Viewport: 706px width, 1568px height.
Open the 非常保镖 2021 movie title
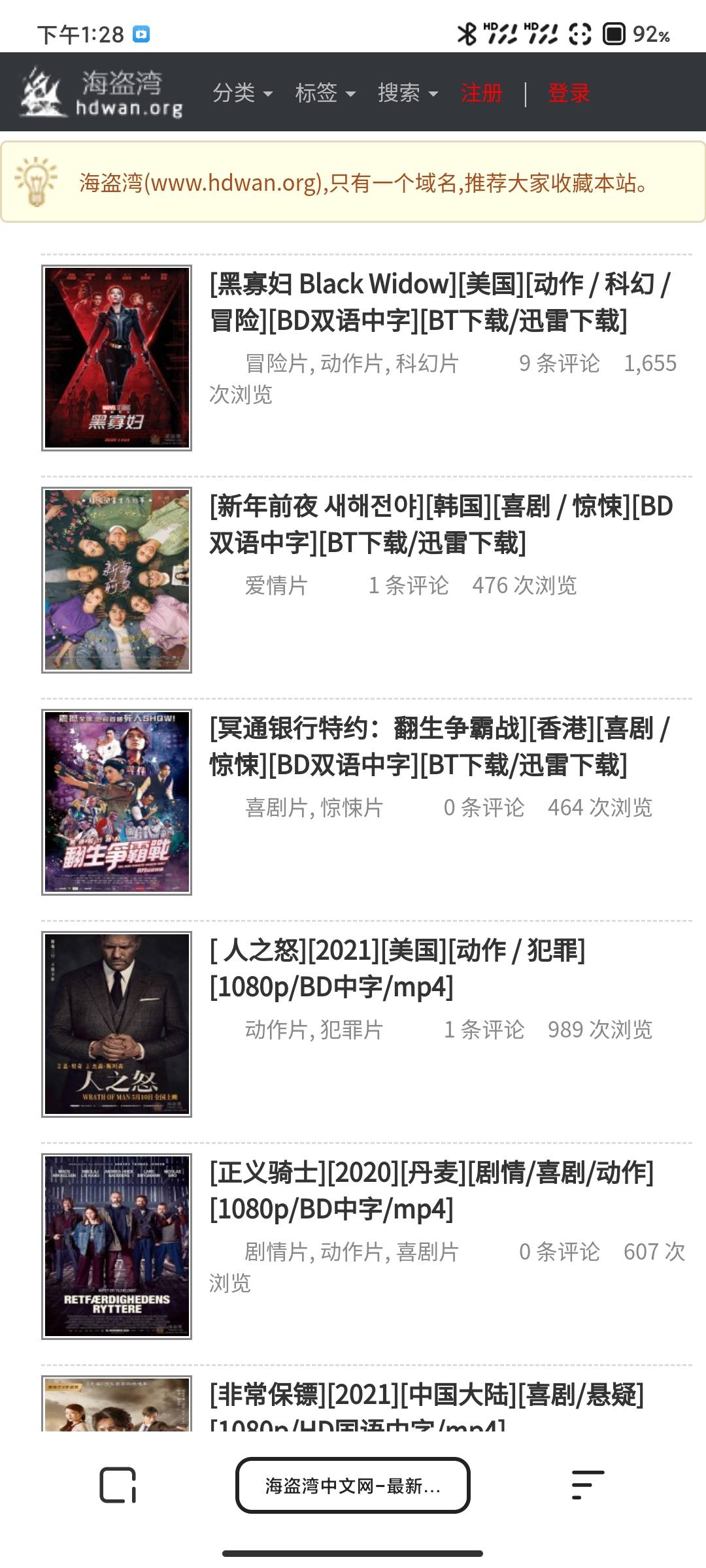pos(426,1395)
